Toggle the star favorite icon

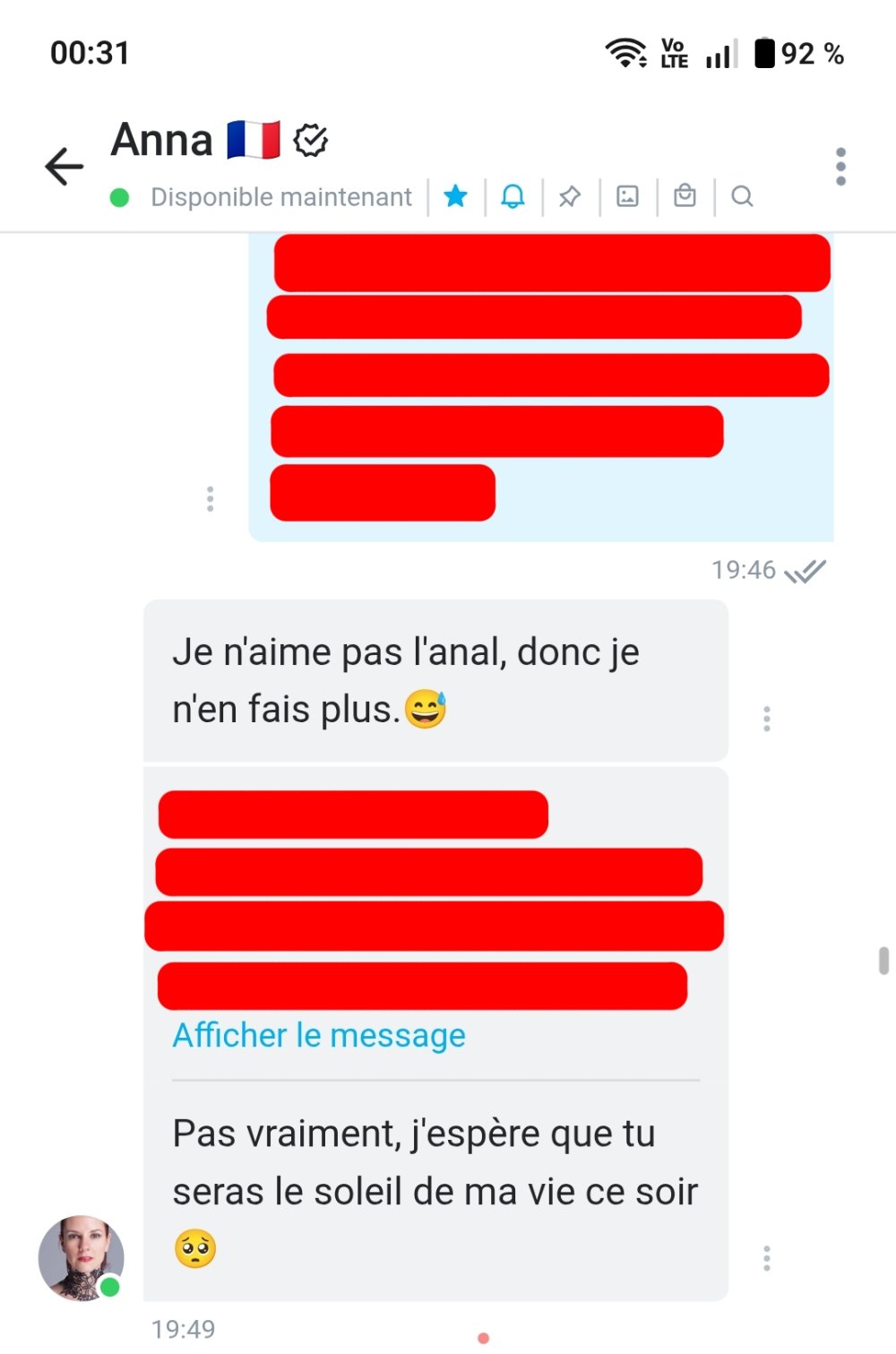coord(456,196)
